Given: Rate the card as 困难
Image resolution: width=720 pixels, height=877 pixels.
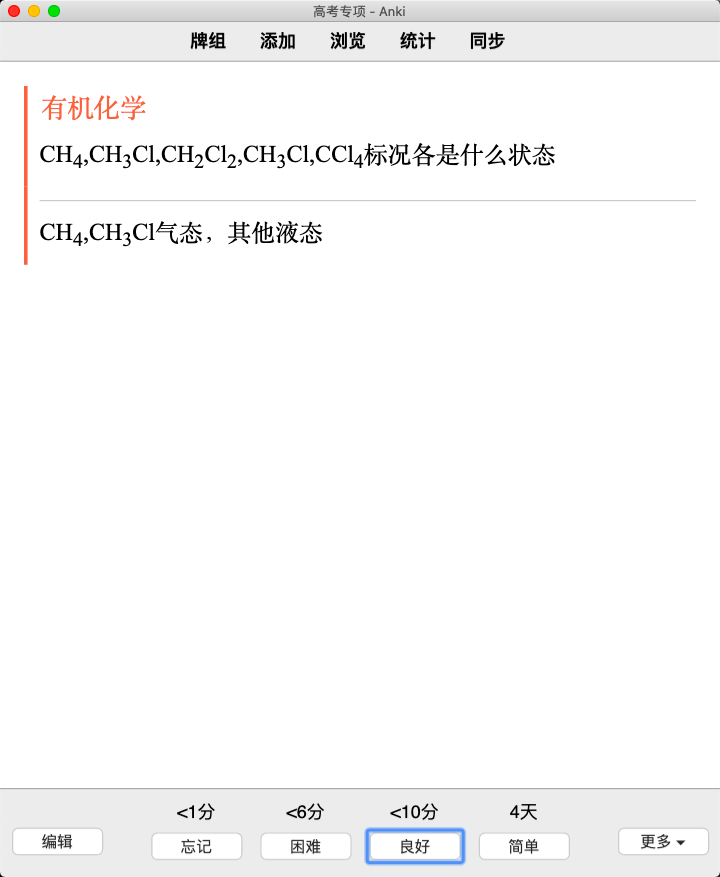Looking at the screenshot, I should click(x=305, y=846).
